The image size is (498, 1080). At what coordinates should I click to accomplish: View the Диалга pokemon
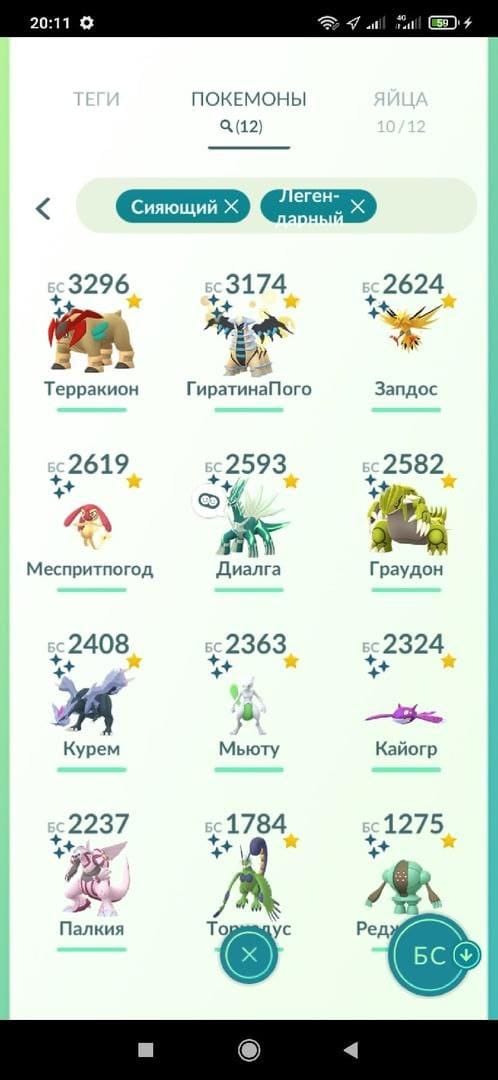pyautogui.click(x=249, y=521)
